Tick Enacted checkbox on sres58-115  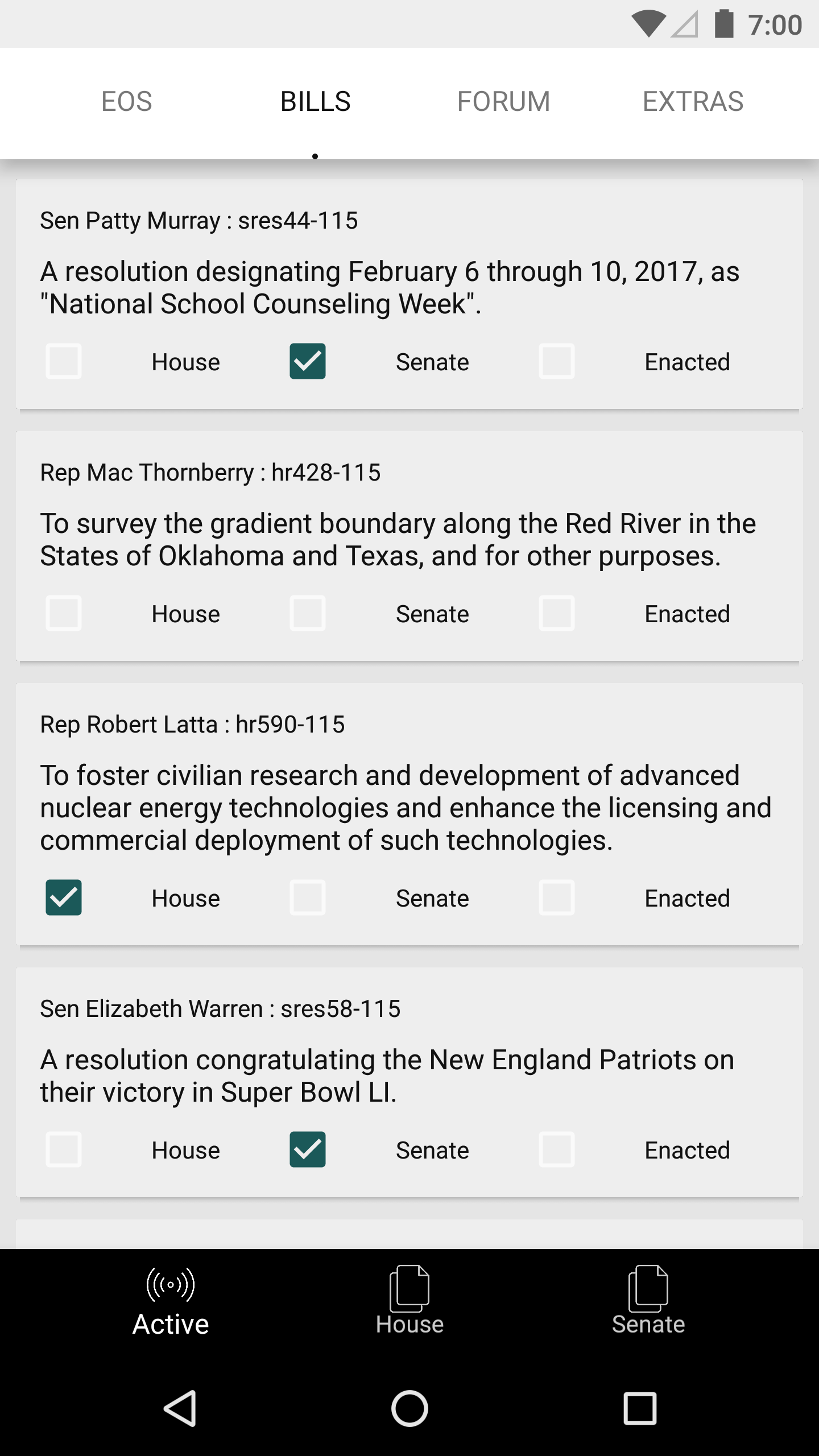coord(557,1149)
